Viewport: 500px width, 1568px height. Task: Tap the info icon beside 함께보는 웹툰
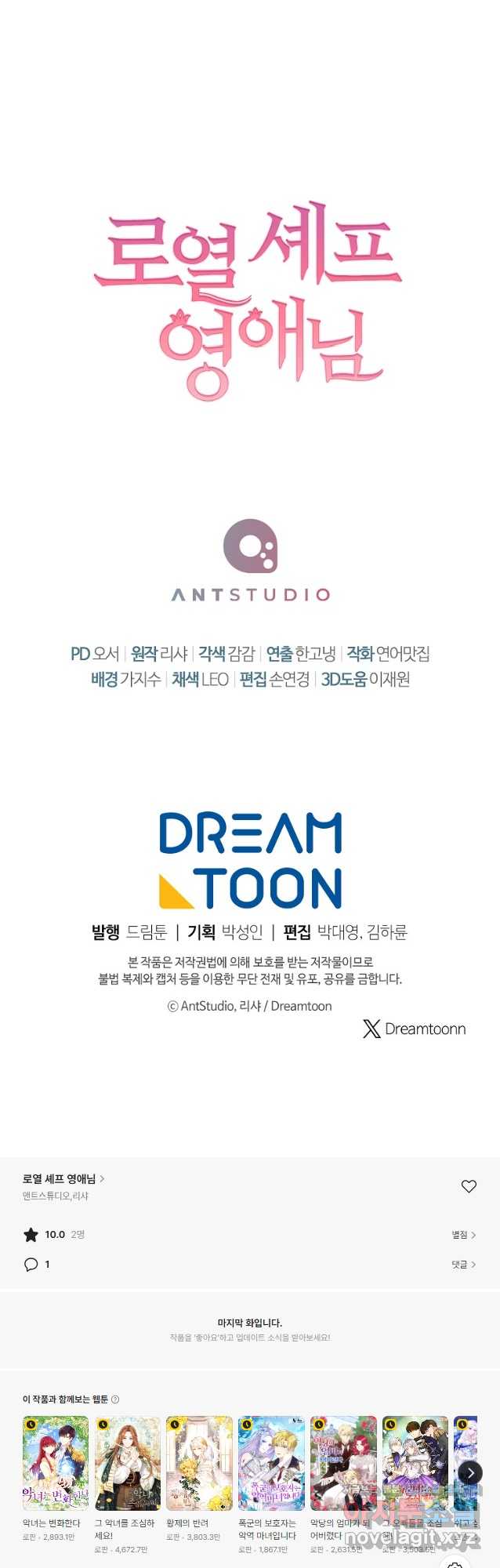116,1399
